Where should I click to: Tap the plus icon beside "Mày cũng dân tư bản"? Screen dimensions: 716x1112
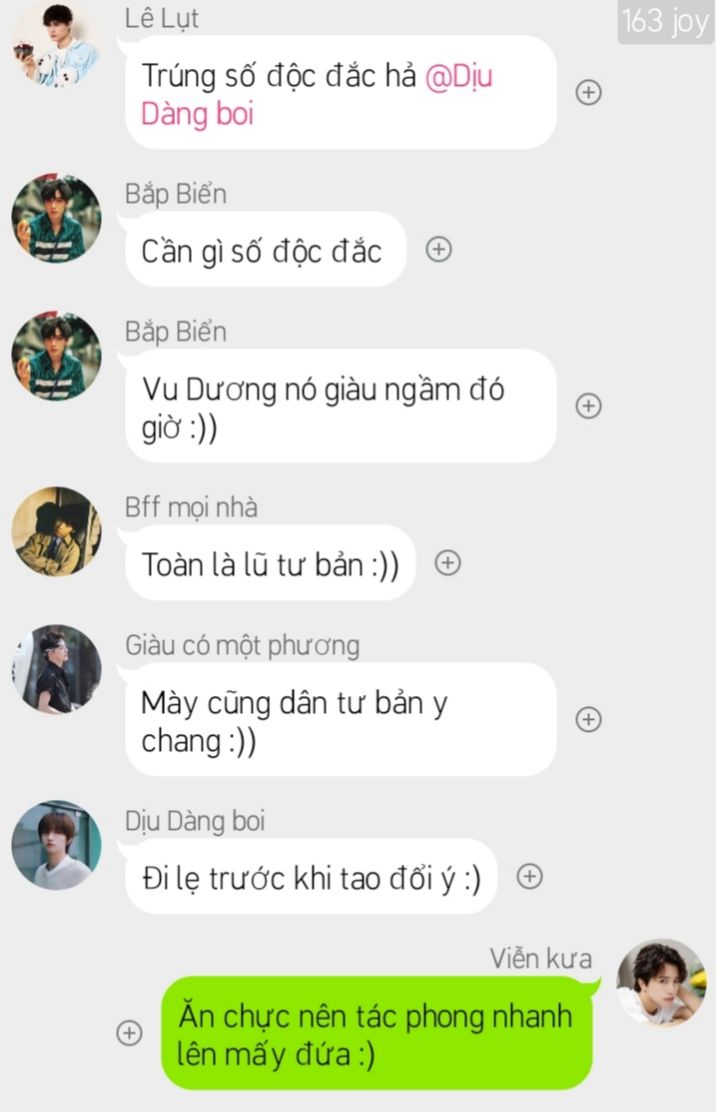tap(589, 719)
